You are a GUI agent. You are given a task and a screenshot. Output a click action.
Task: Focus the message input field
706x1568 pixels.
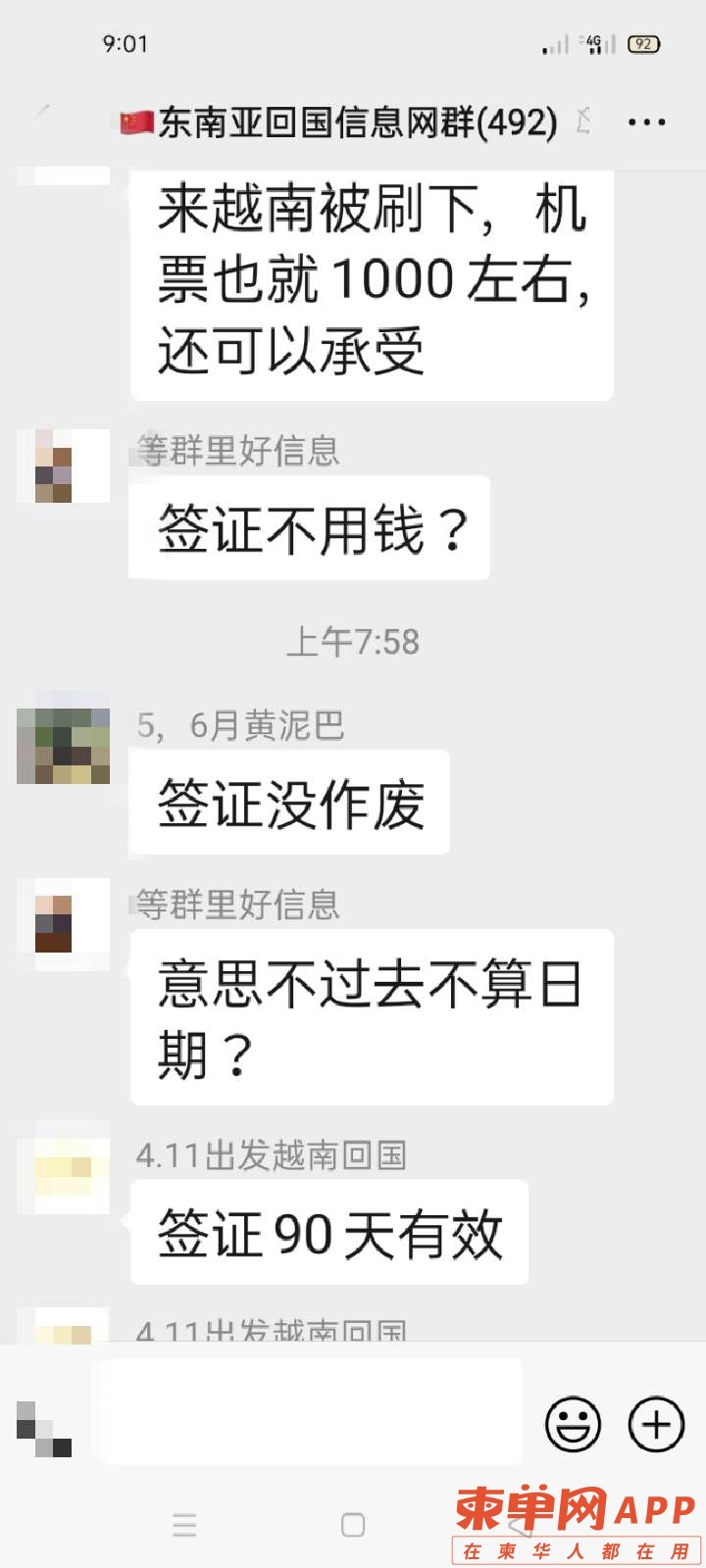(309, 1411)
